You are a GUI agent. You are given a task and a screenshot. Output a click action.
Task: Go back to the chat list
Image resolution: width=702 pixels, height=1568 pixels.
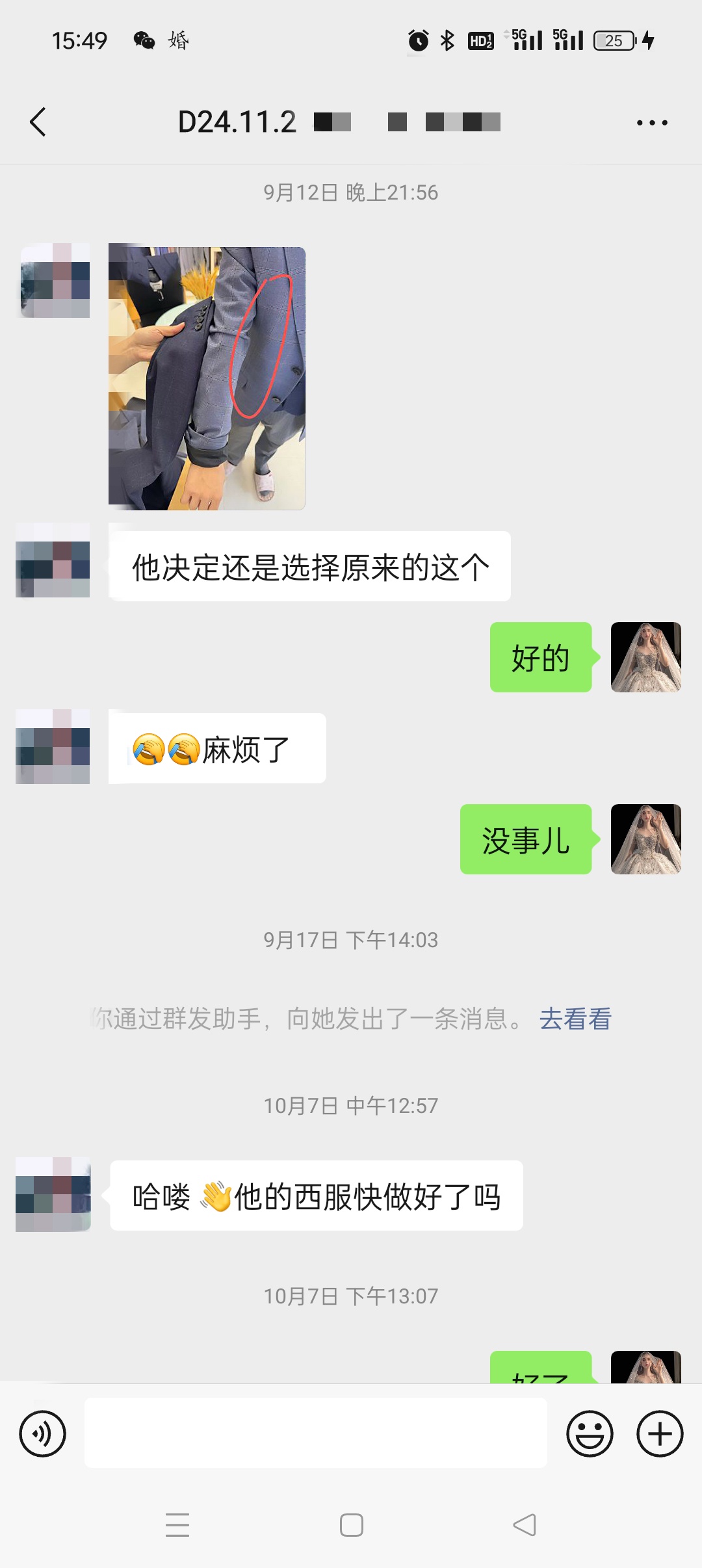(38, 122)
